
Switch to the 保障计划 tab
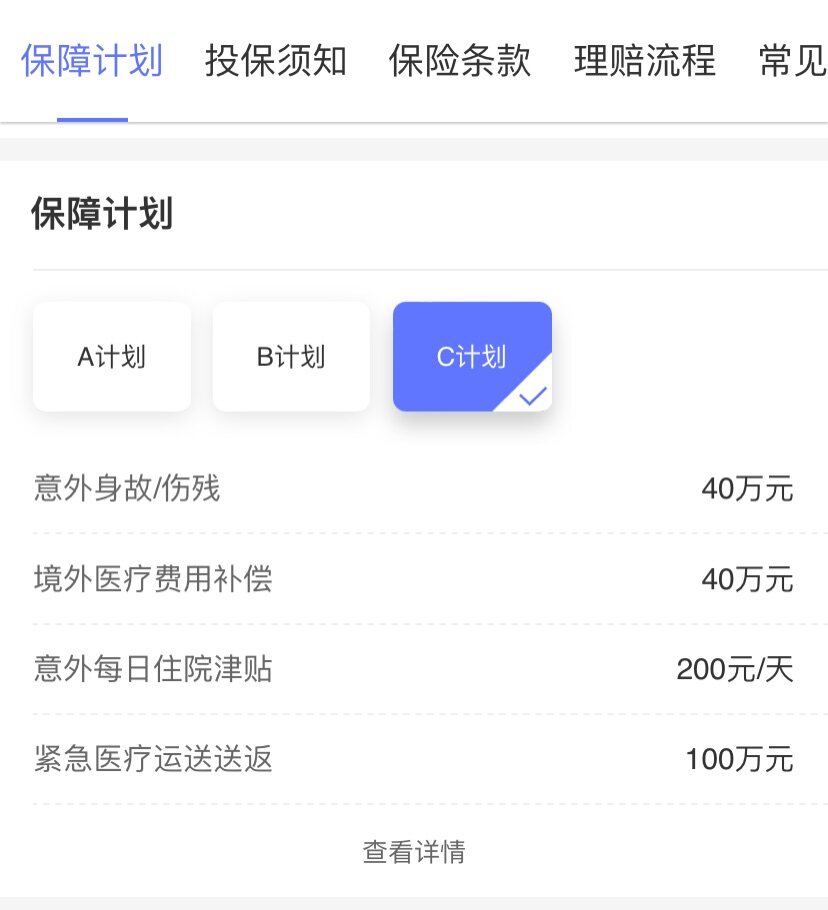point(92,62)
